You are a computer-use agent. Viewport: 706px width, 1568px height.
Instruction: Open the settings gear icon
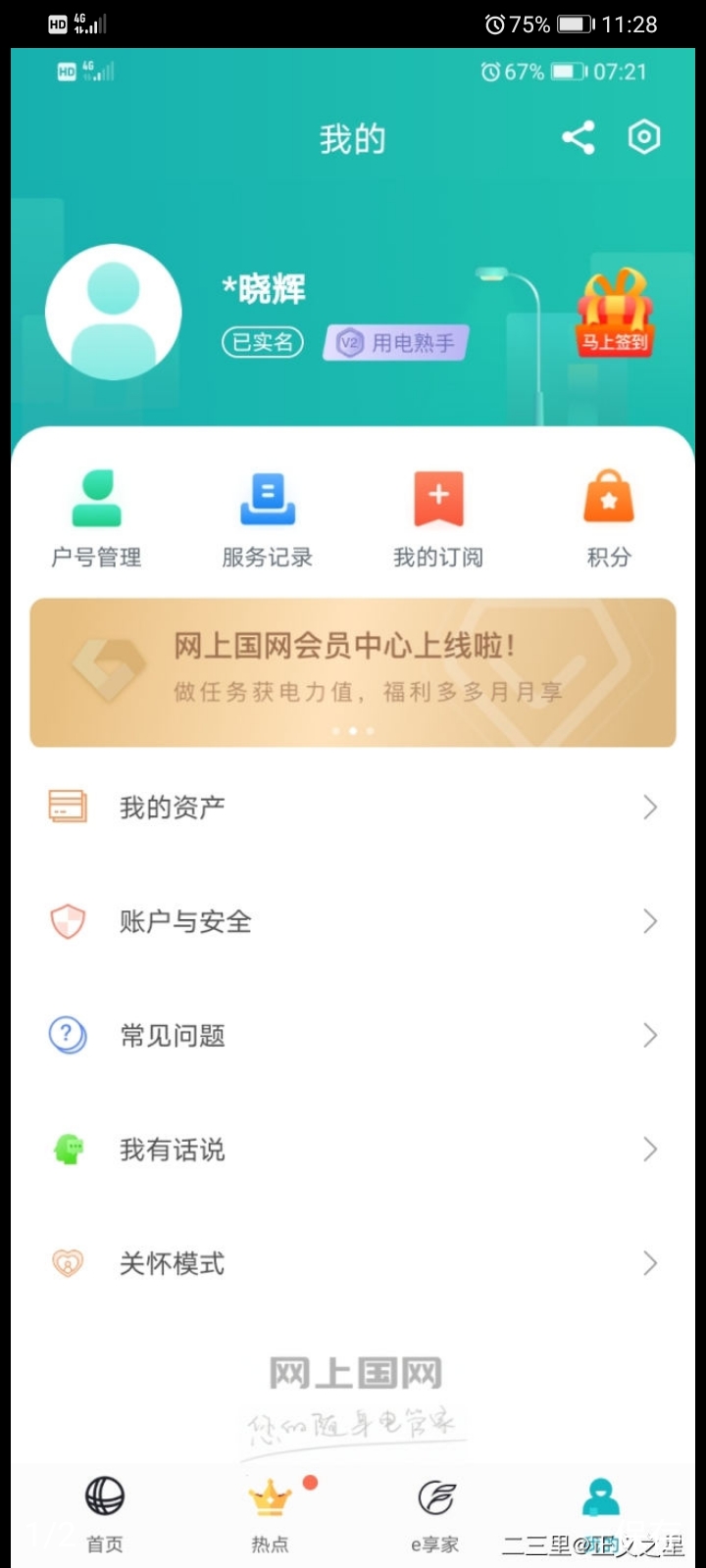click(643, 137)
